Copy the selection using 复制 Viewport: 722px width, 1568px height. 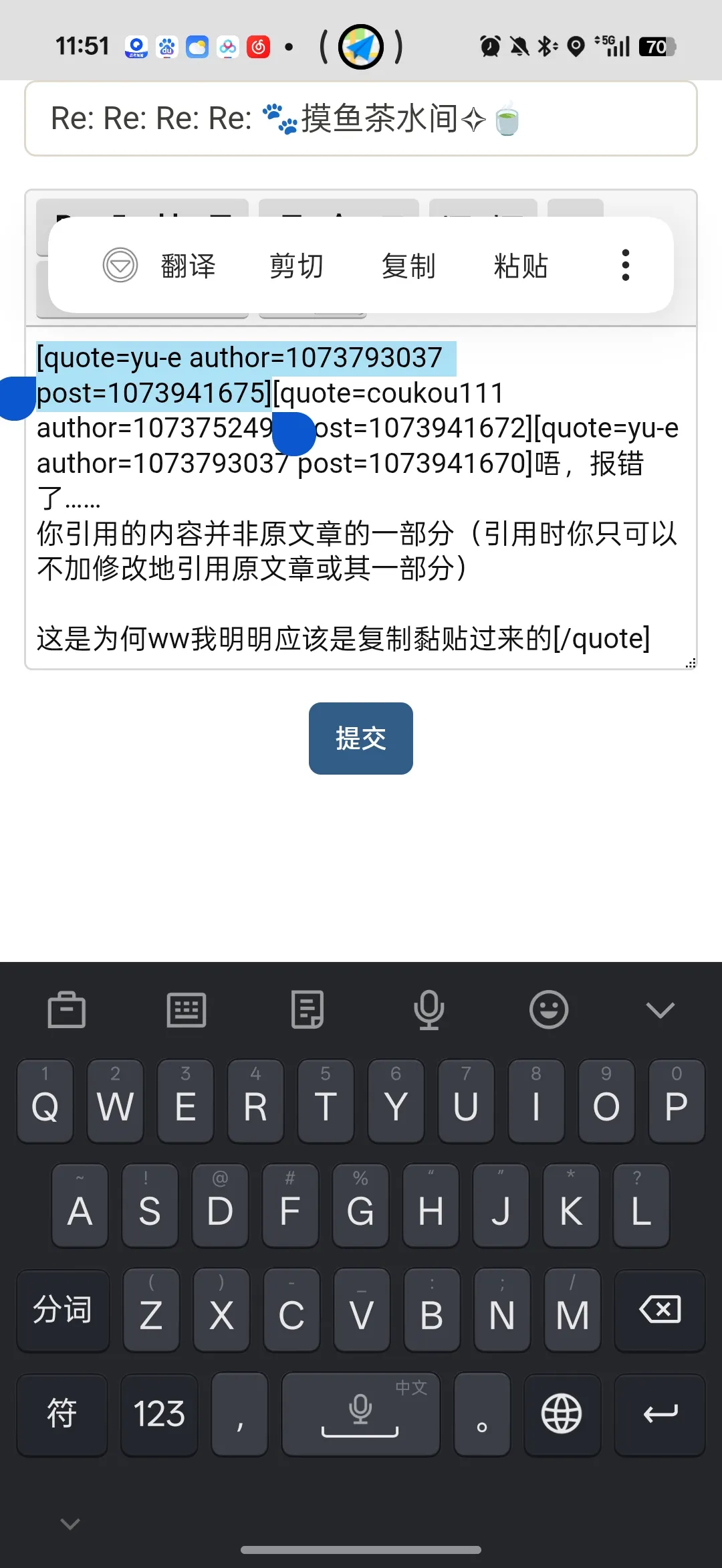click(x=408, y=266)
